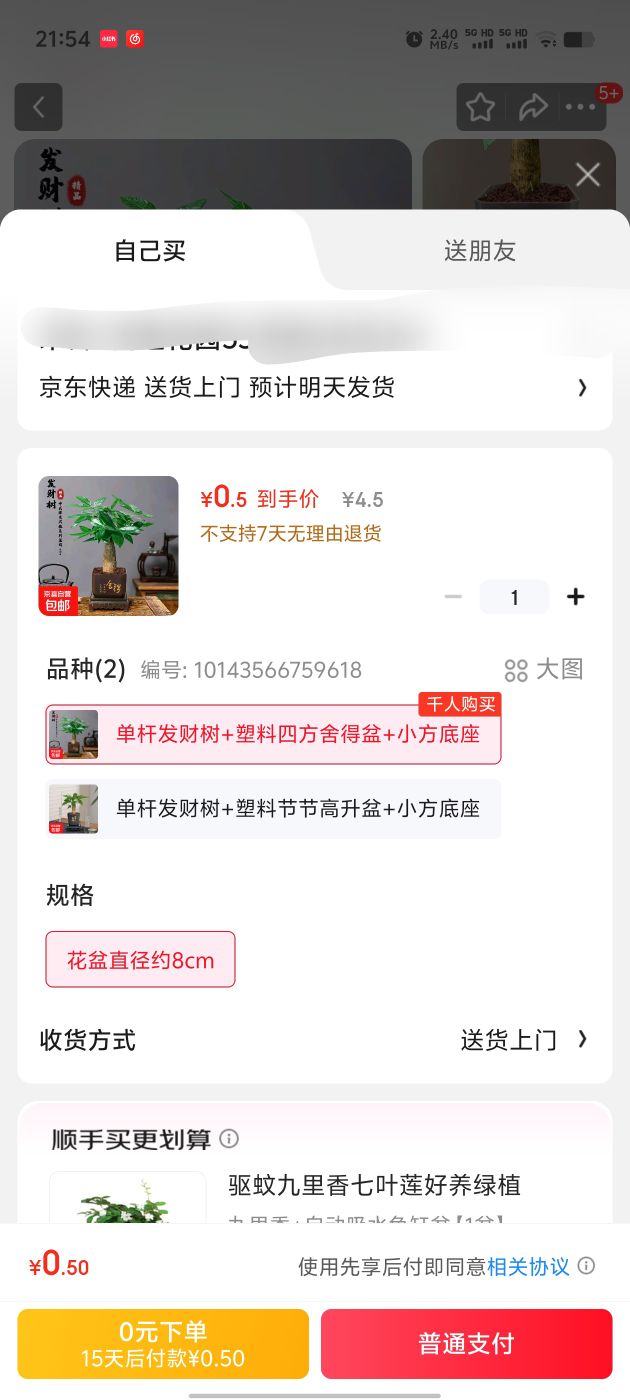Place order with 0元下单 pay later
630x1400 pixels.
tap(163, 1343)
